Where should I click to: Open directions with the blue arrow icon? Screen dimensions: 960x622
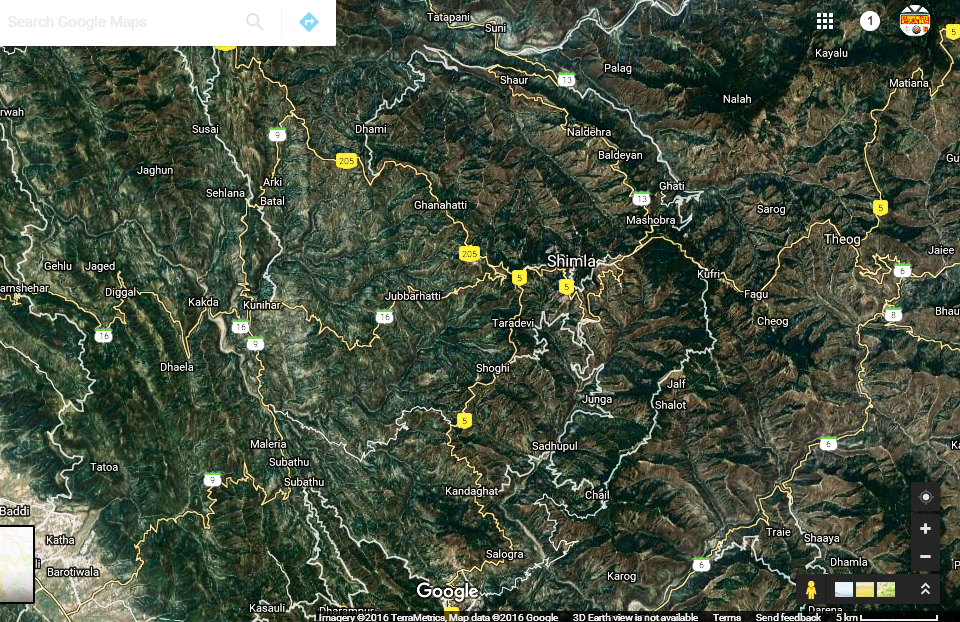coord(309,22)
